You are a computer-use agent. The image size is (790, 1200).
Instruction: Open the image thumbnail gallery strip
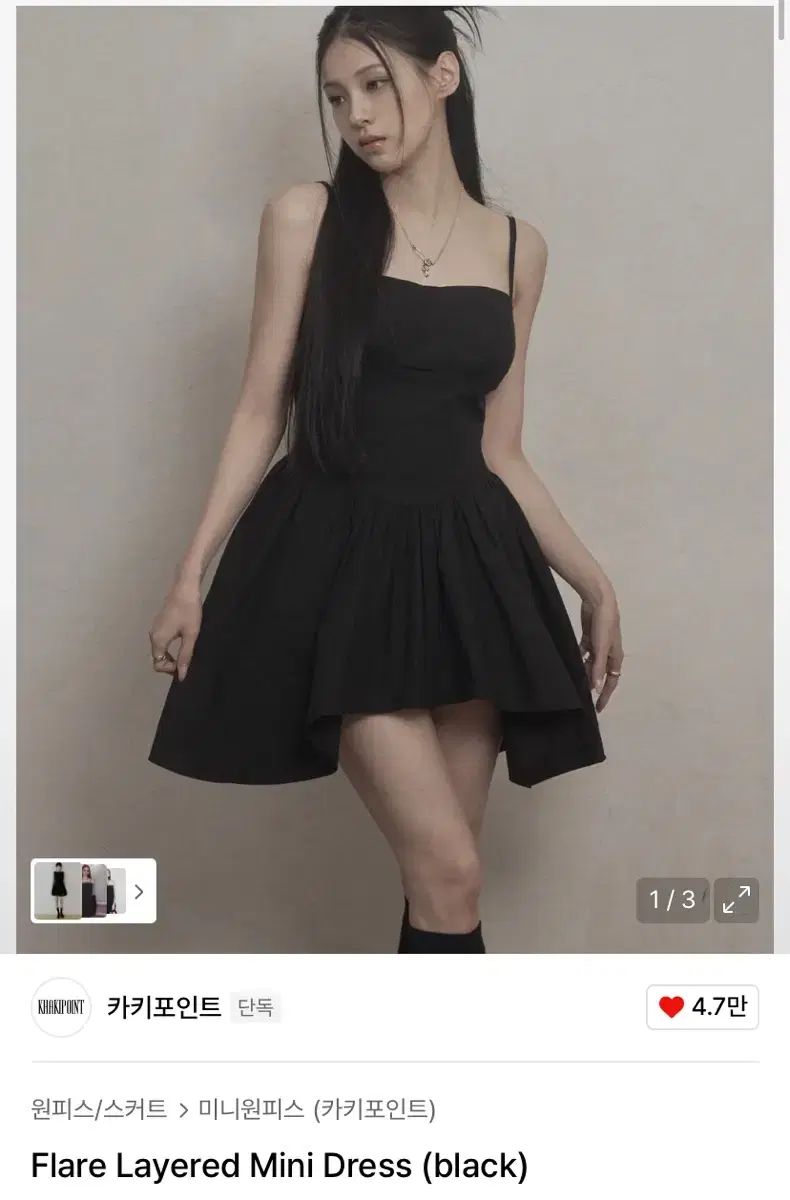pos(93,891)
